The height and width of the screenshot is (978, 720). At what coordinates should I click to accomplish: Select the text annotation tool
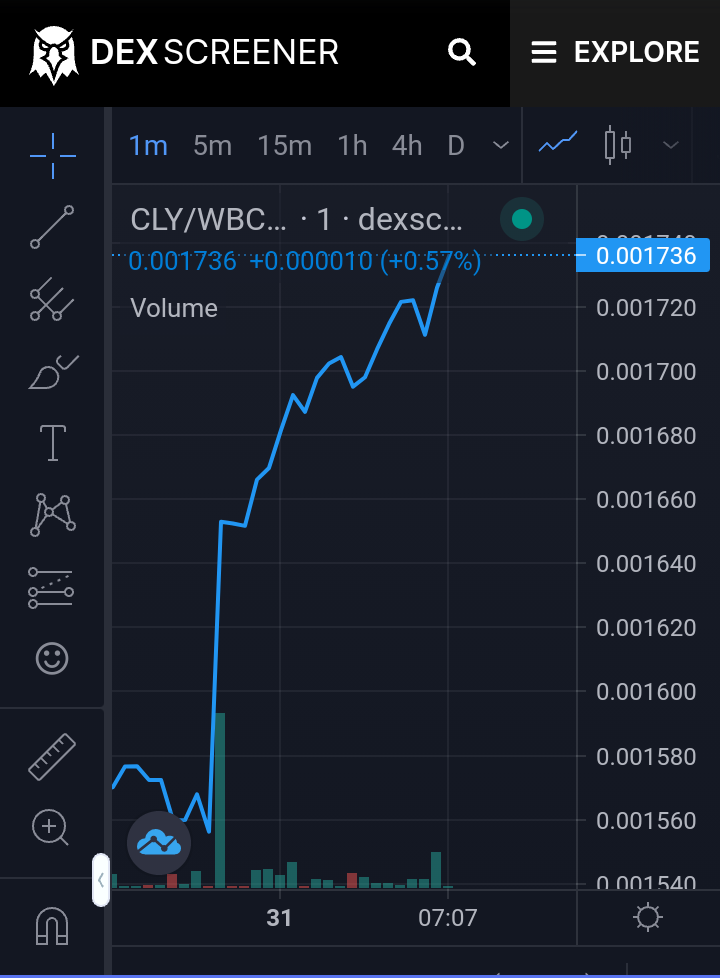[52, 443]
